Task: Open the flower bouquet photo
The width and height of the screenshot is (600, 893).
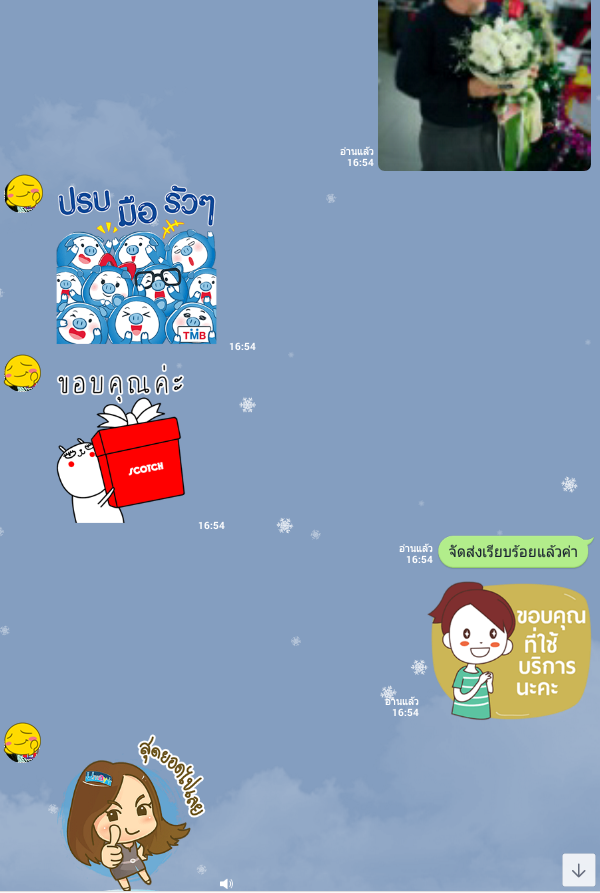Action: [x=484, y=85]
